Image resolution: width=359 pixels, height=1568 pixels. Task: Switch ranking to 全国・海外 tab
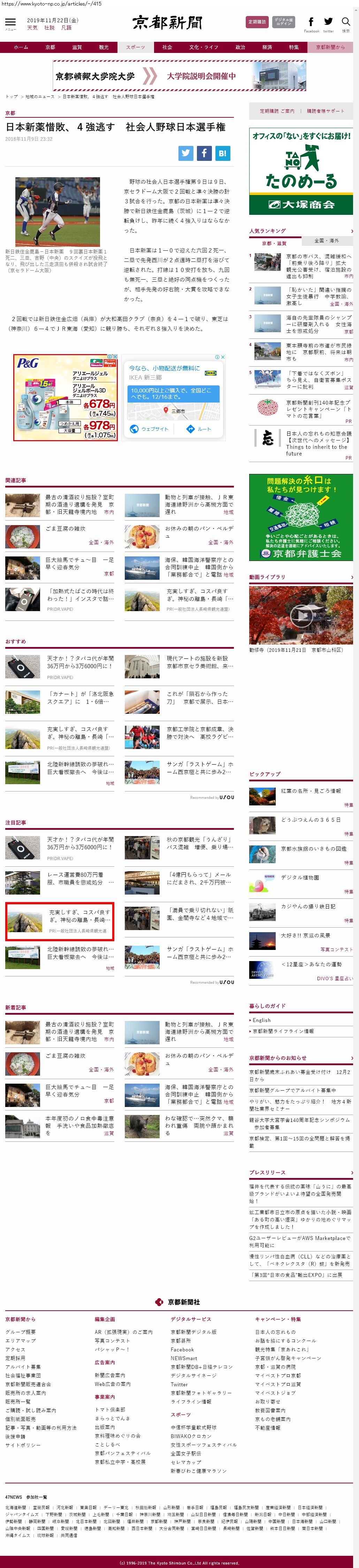327,241
